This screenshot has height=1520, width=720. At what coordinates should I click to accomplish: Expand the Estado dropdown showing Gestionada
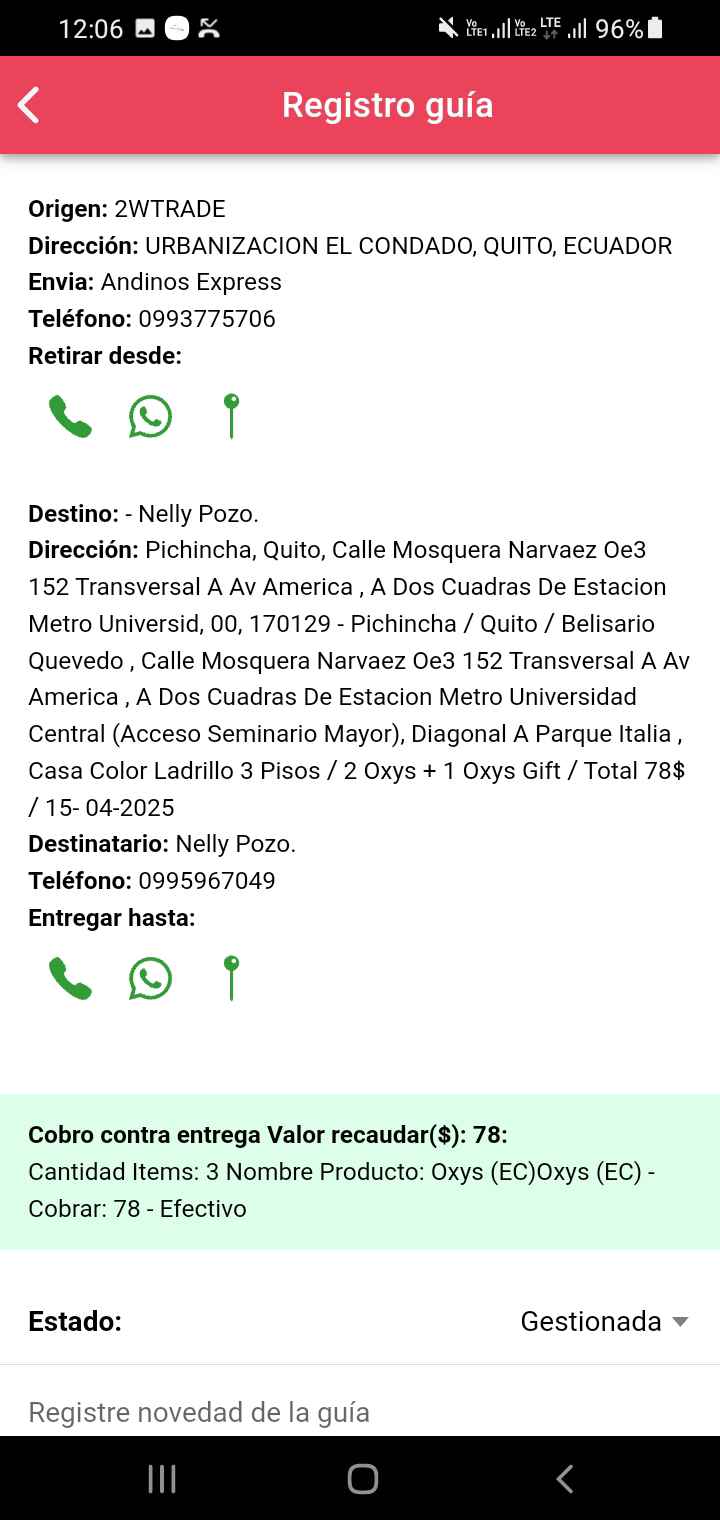pyautogui.click(x=604, y=1321)
